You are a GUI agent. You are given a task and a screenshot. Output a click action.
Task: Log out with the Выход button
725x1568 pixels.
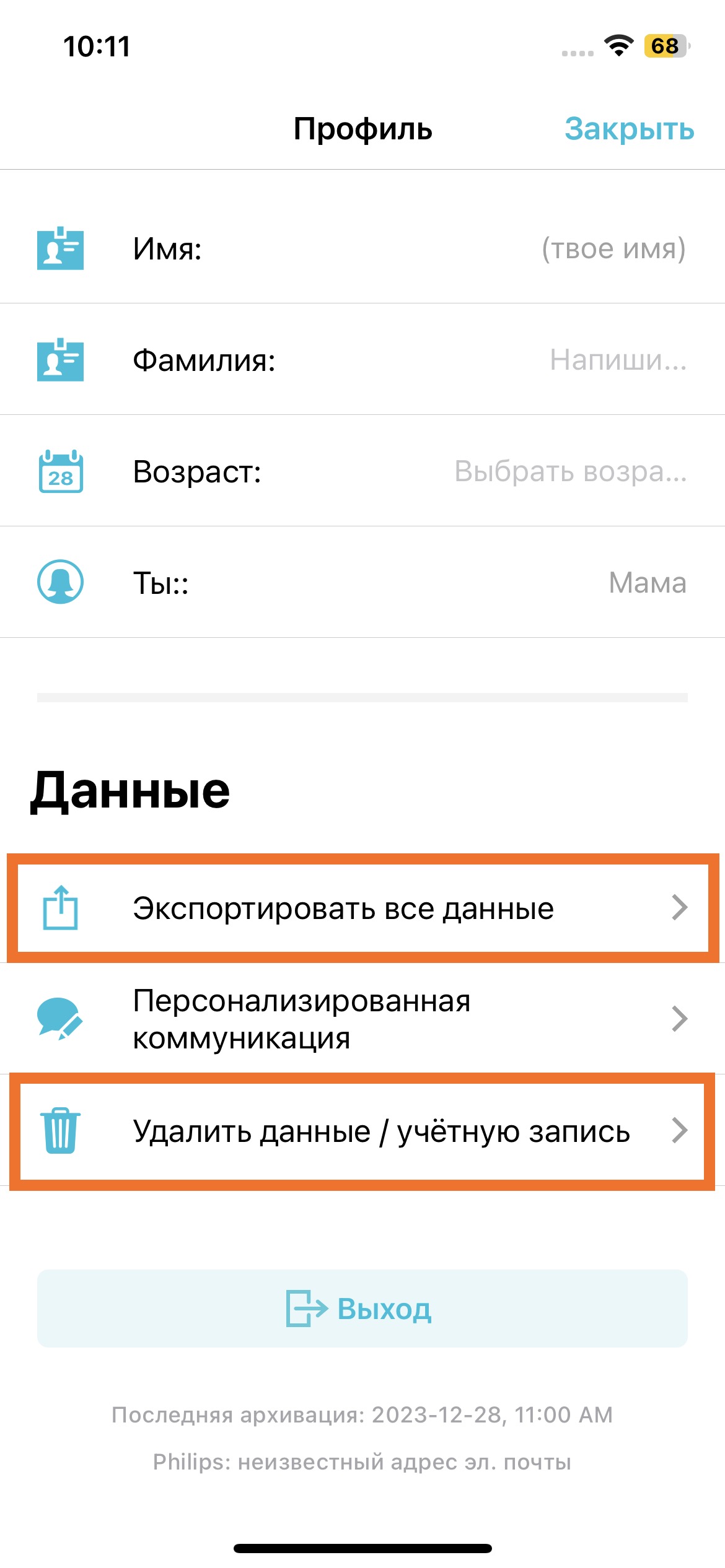point(362,1309)
